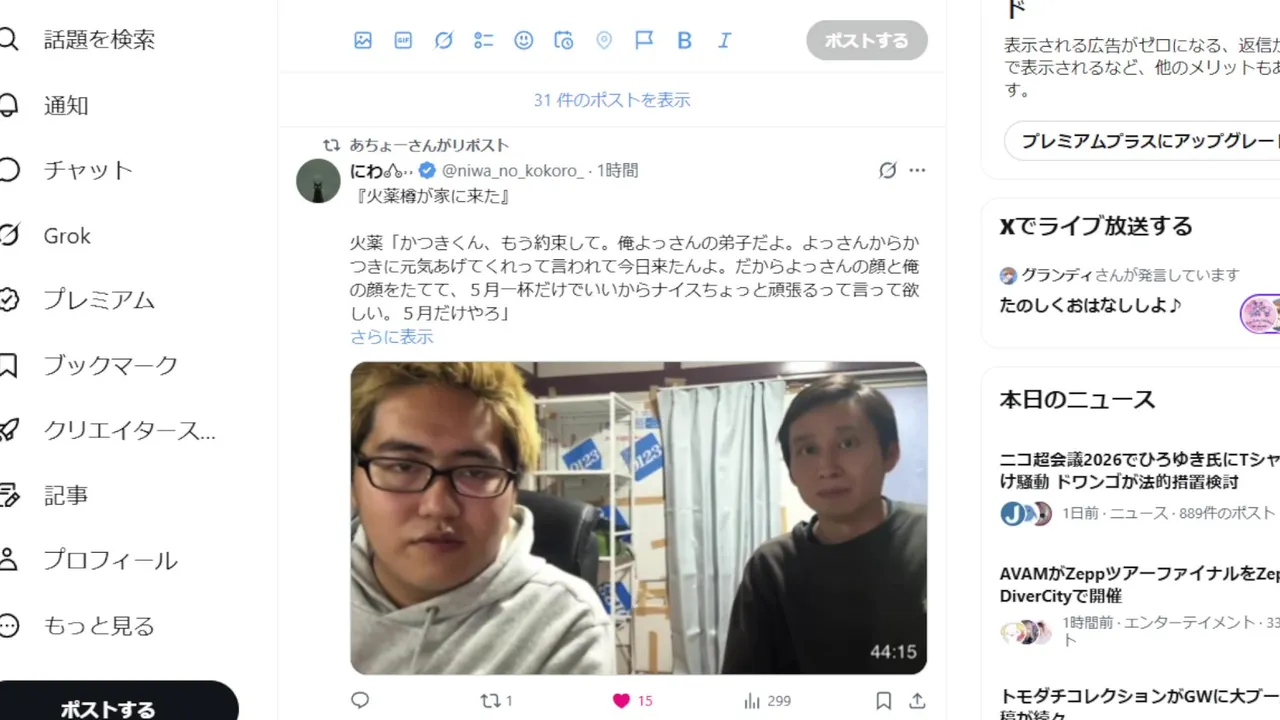Viewport: 1280px width, 720px height.
Task: Apply bold formatting in composer
Action: 684,41
